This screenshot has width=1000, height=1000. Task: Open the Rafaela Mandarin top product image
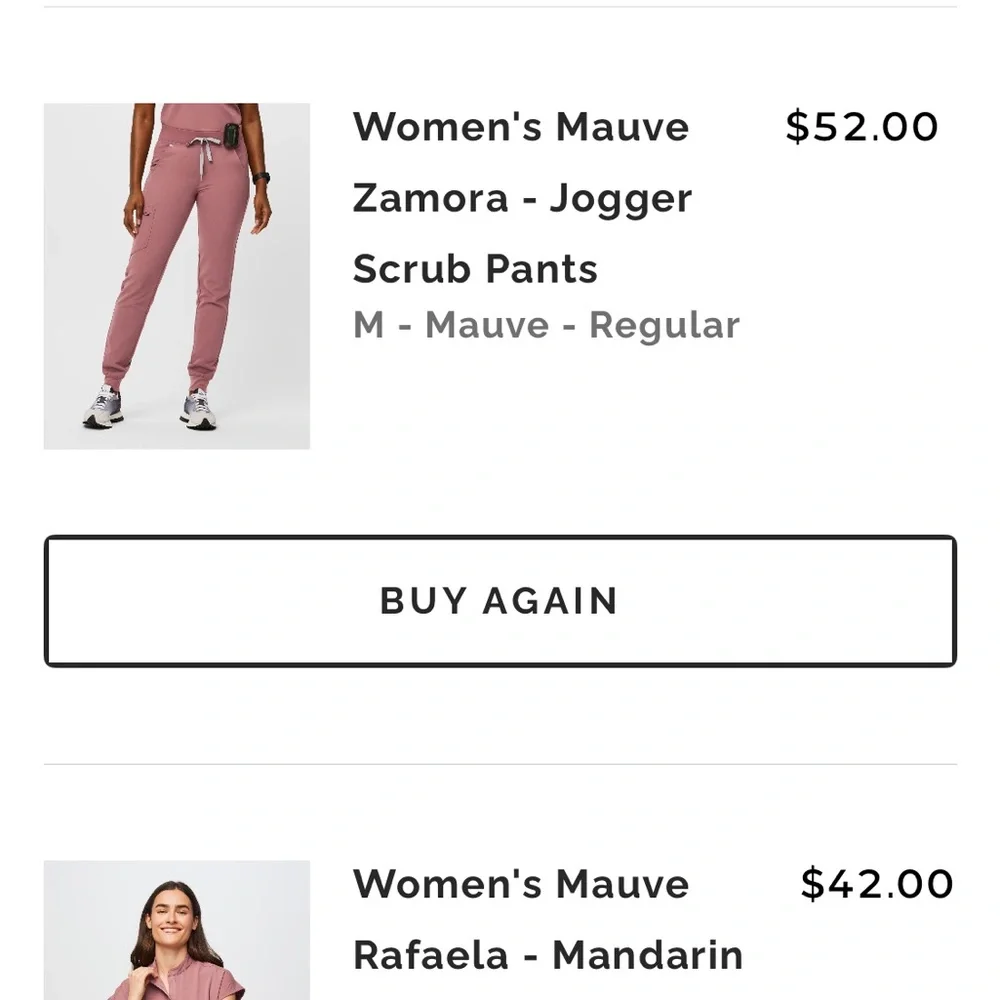click(177, 931)
